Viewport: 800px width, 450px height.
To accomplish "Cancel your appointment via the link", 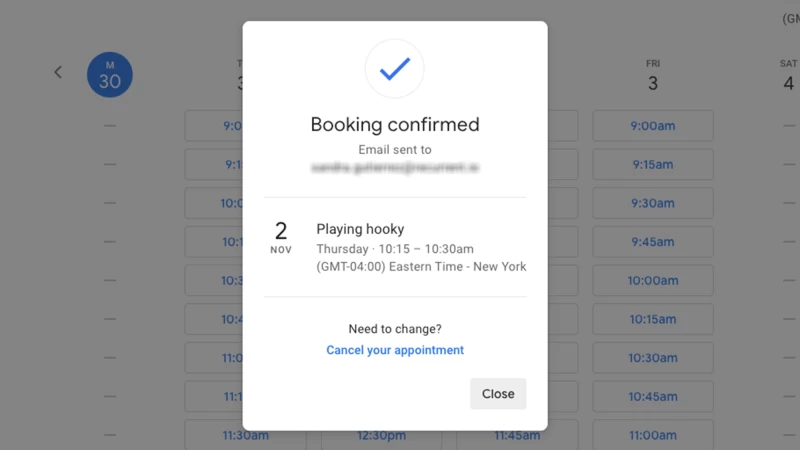I will (x=395, y=350).
